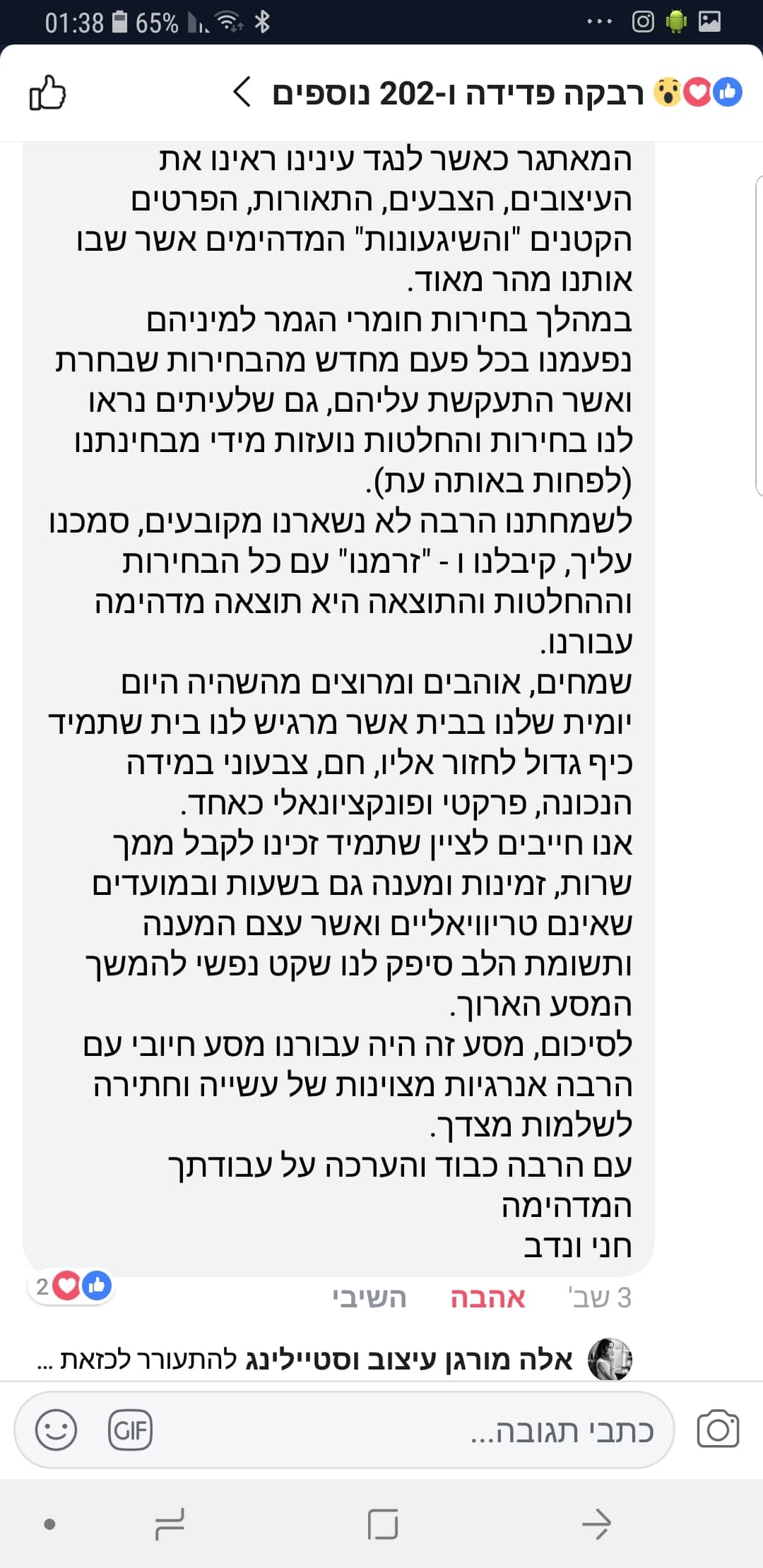Open the GIF picker
The image size is (763, 1568).
click(130, 1430)
